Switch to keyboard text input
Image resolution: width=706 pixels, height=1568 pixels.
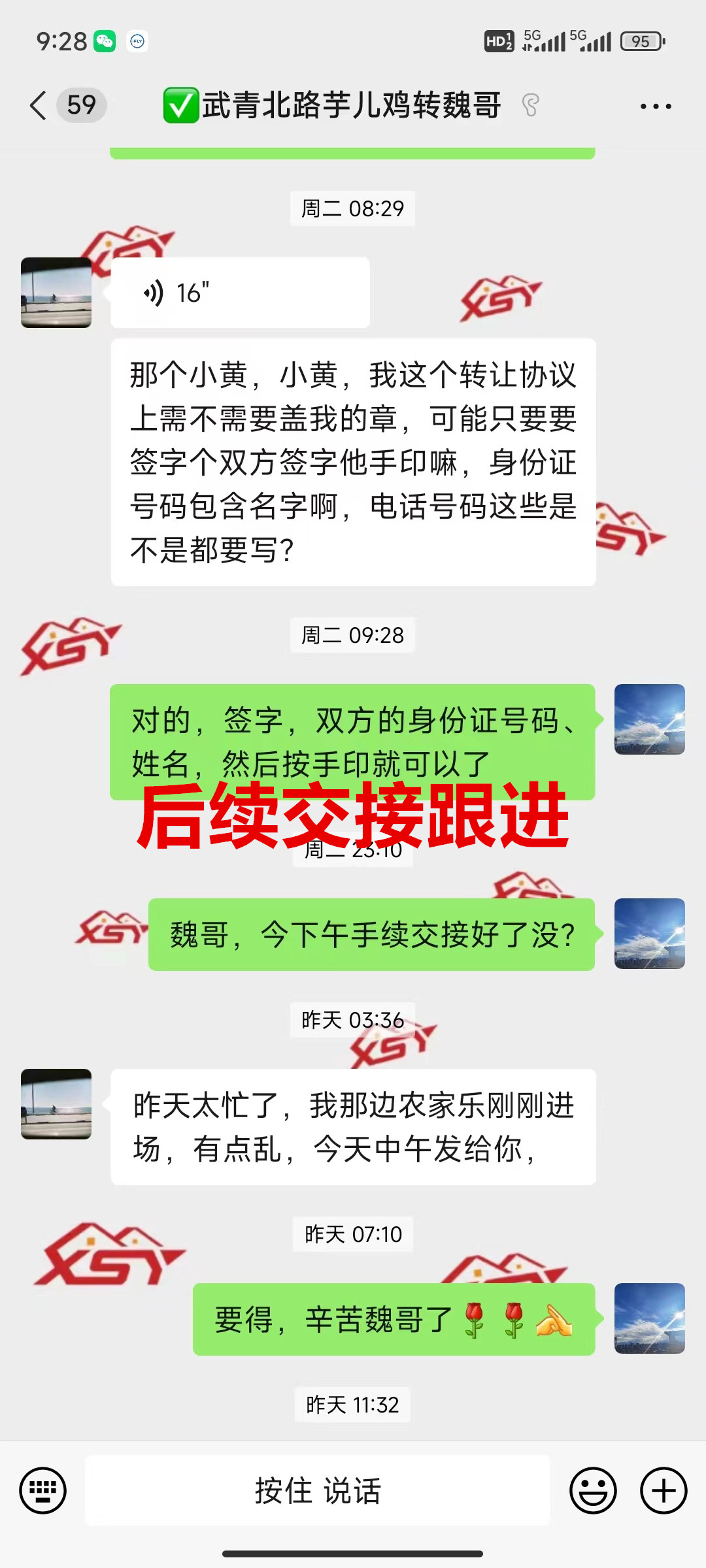tap(43, 1490)
